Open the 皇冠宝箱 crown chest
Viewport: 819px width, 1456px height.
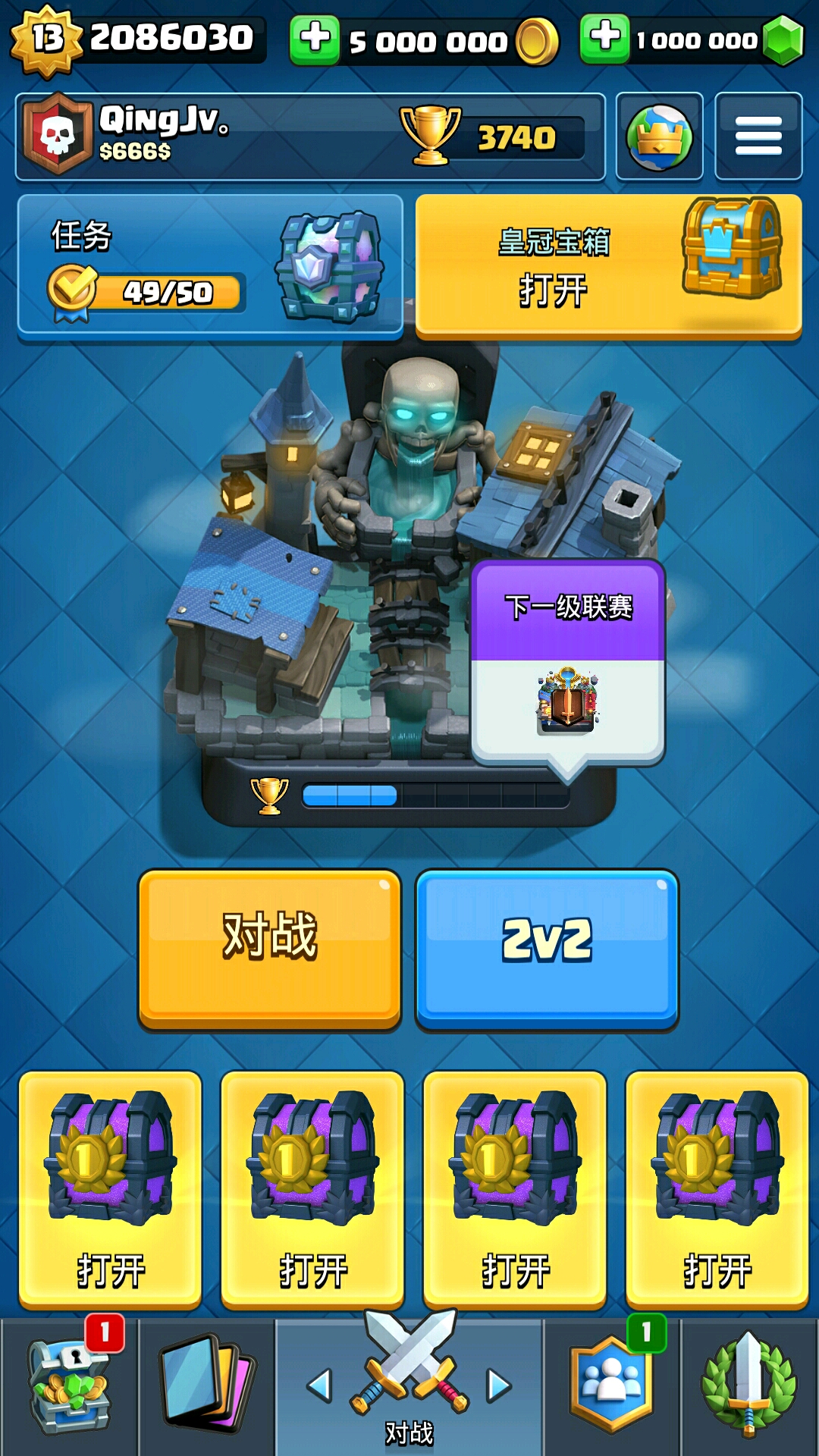608,265
